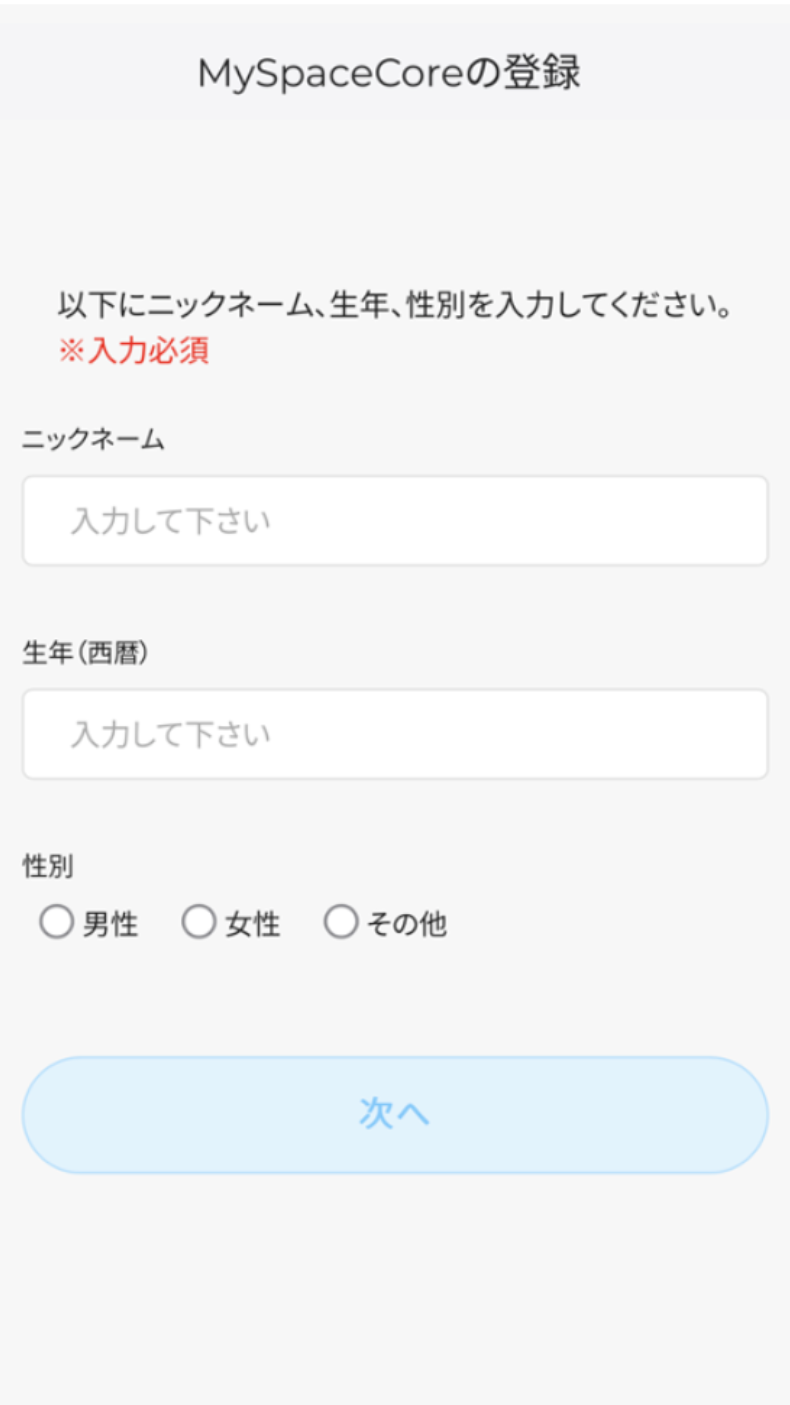Select the 男性 radio button

pos(57,923)
